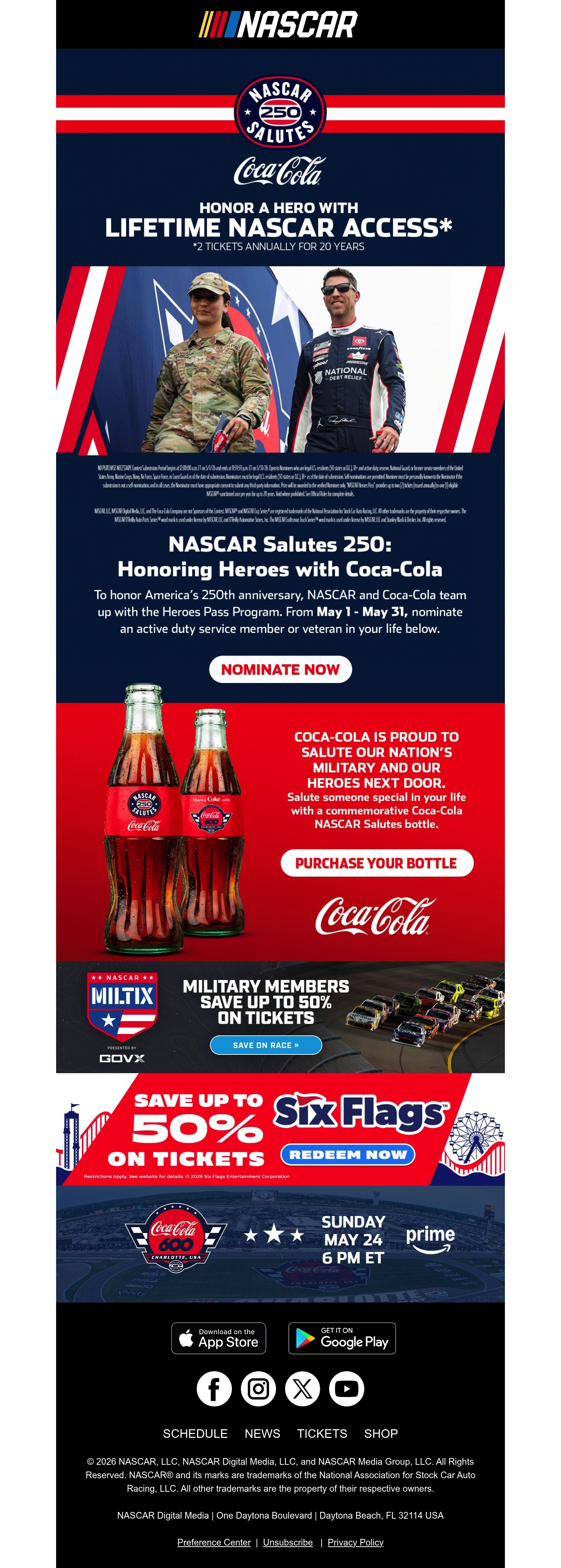The height and width of the screenshot is (1568, 561).
Task: Open NASCAR's Facebook page
Action: point(214,1389)
